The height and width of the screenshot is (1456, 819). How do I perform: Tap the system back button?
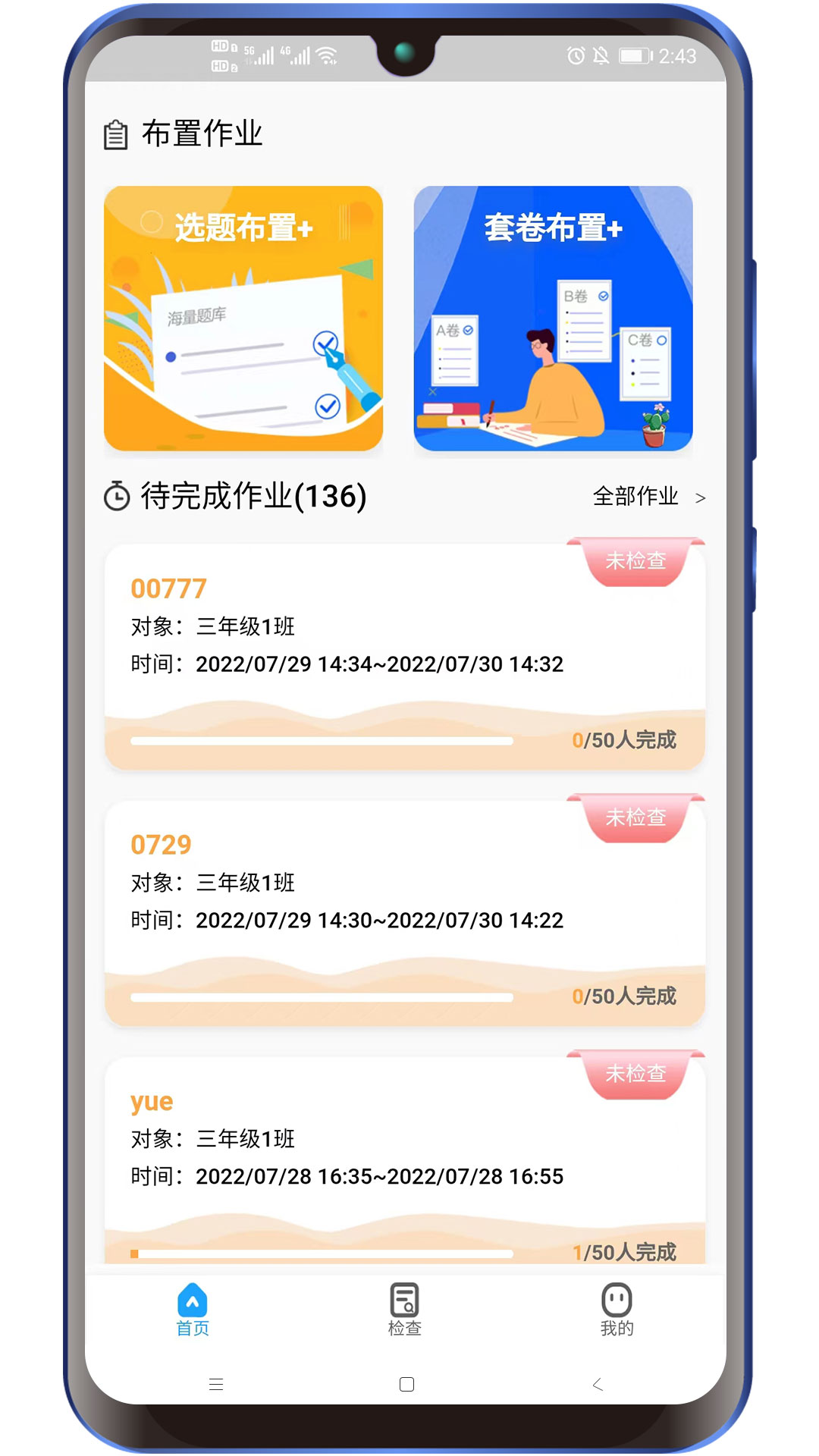pos(598,1385)
